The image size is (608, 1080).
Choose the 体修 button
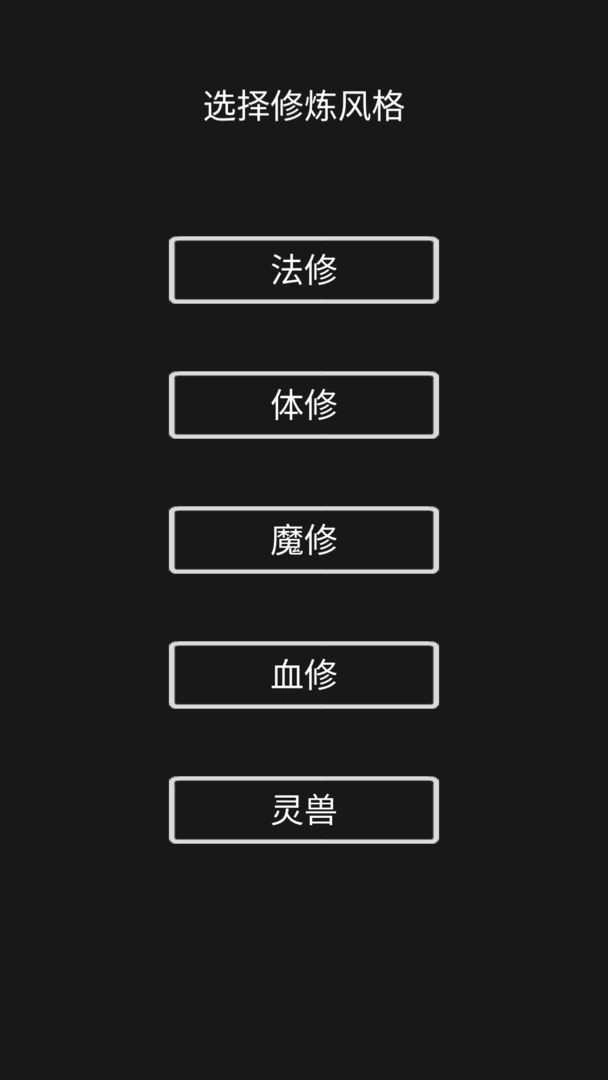tap(304, 405)
